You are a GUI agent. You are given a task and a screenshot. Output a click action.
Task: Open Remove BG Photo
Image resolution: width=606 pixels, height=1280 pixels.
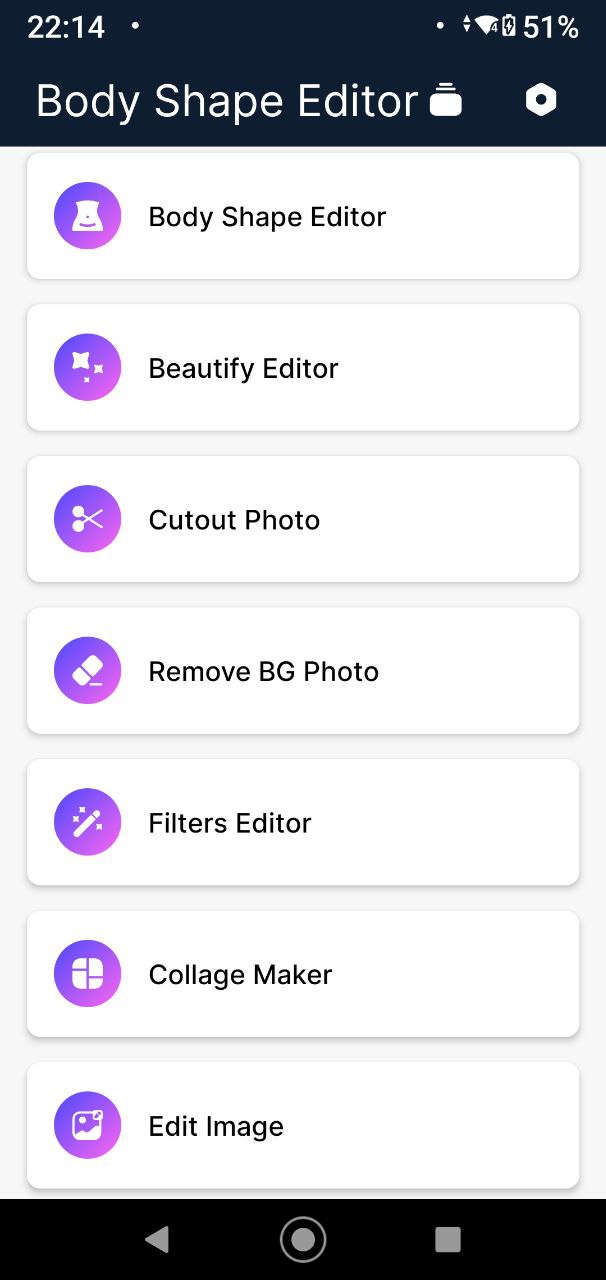tap(302, 671)
